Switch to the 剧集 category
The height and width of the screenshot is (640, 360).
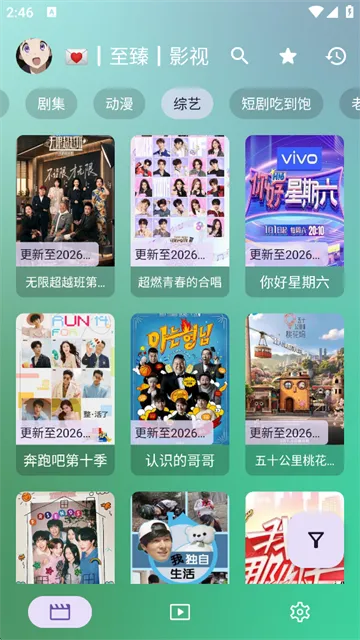(x=51, y=104)
